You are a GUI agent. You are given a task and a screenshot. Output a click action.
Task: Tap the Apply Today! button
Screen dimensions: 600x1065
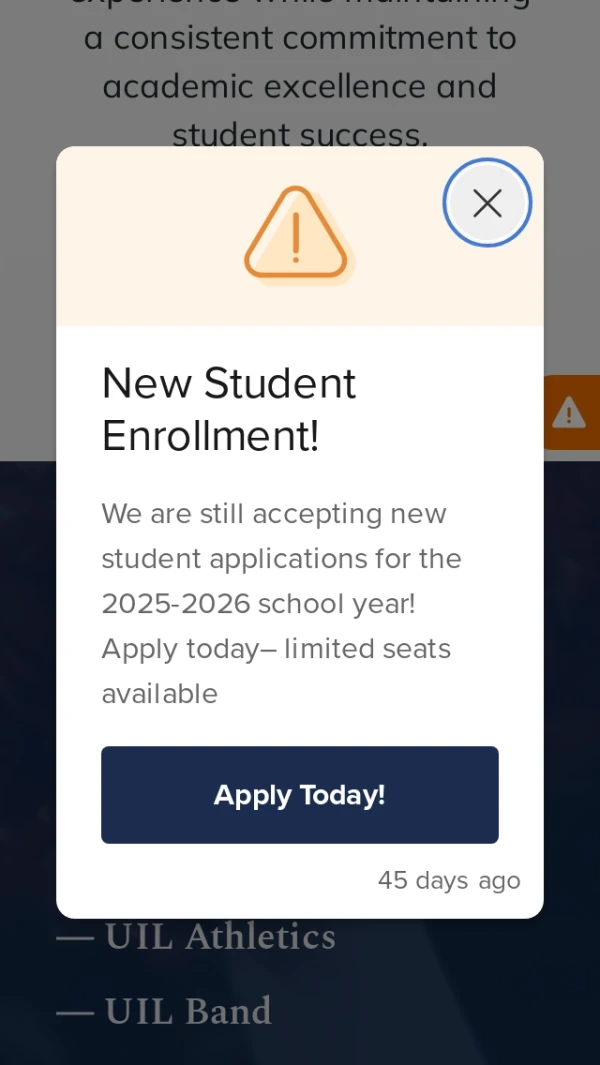coord(299,795)
